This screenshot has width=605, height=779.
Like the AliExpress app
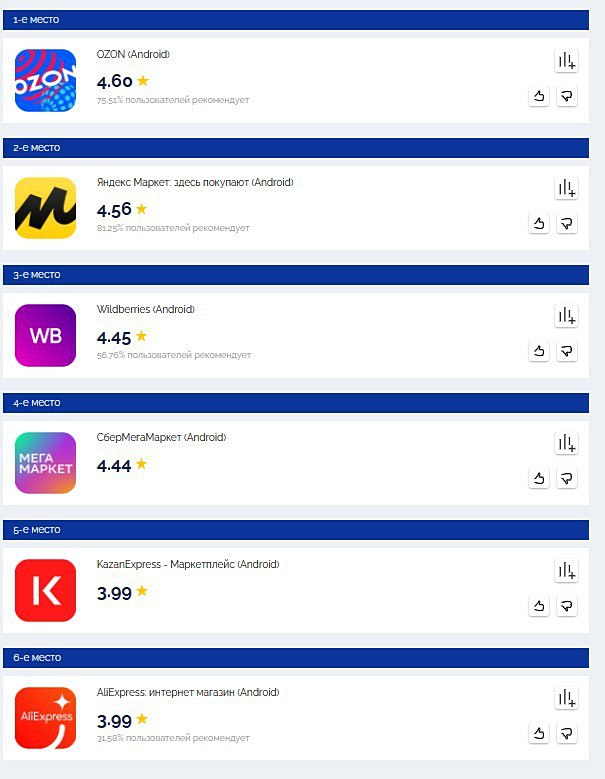point(539,733)
